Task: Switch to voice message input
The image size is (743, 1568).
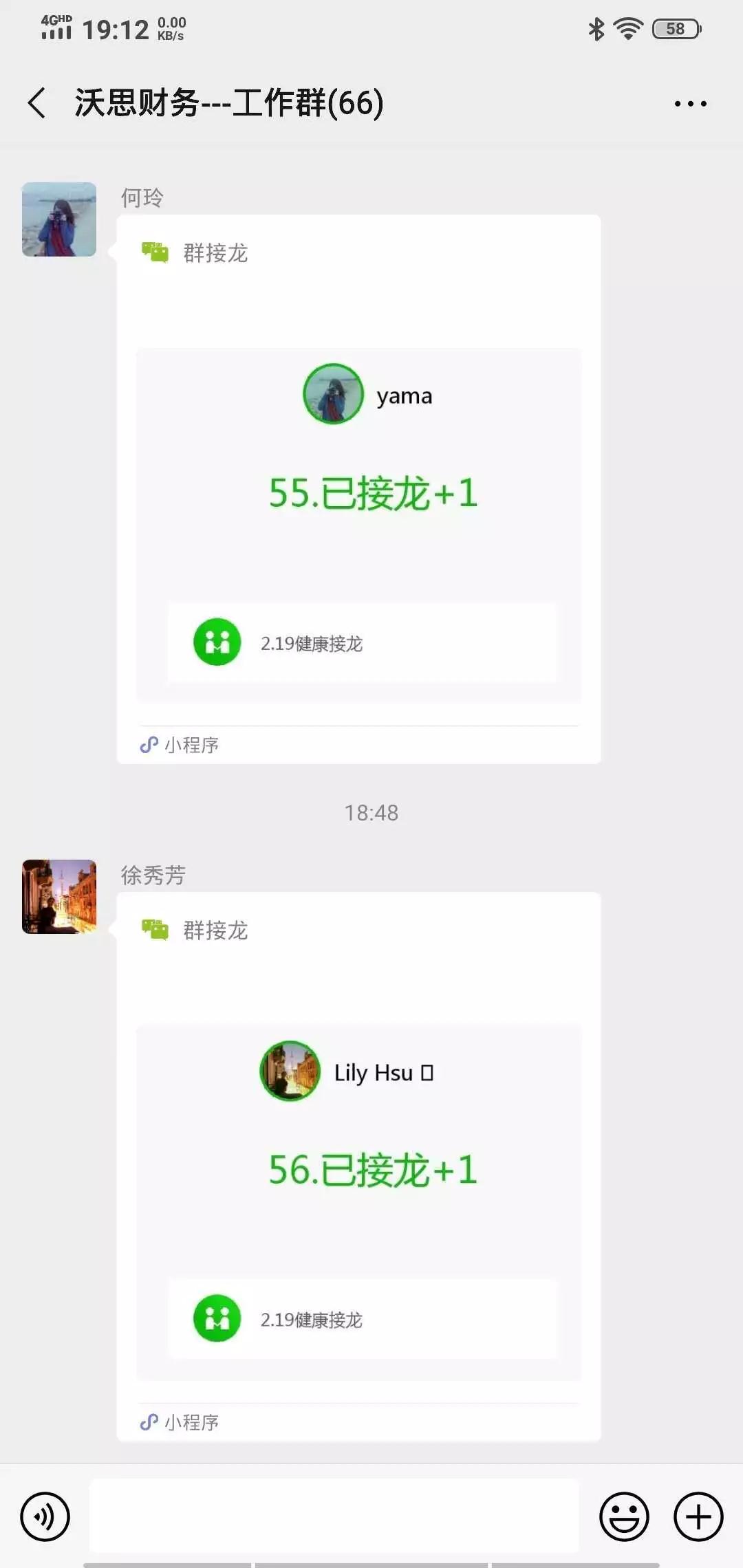Action: [x=45, y=1516]
